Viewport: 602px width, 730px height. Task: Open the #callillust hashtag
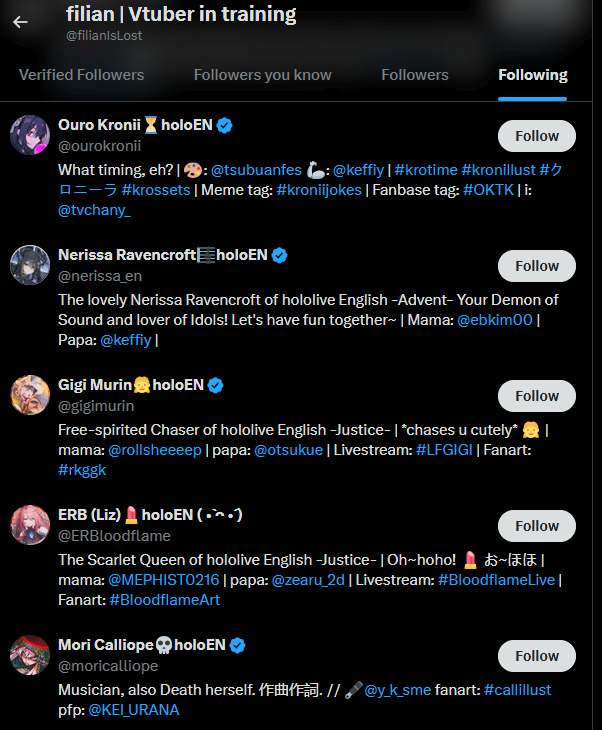coord(516,690)
